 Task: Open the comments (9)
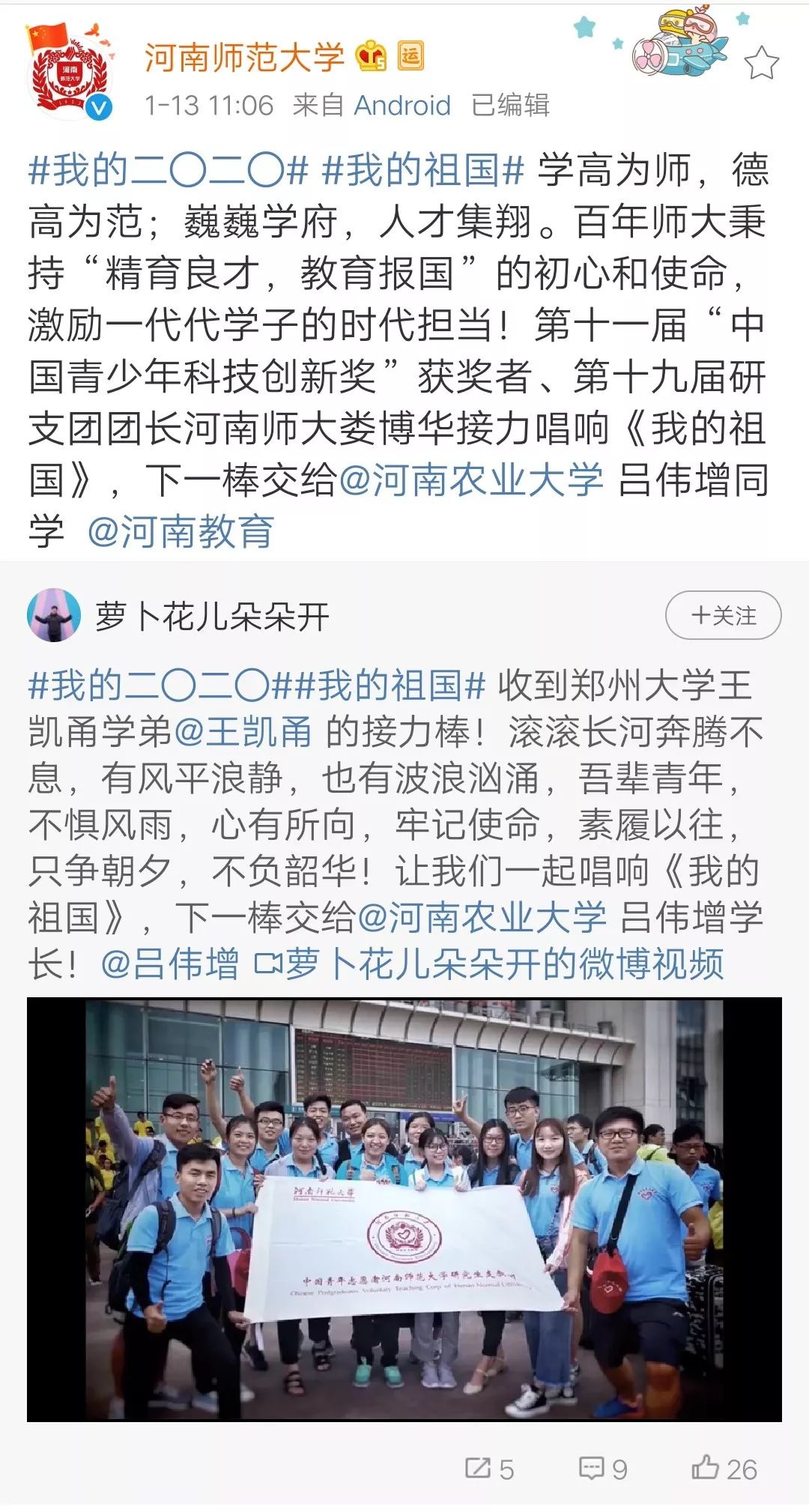(603, 1469)
